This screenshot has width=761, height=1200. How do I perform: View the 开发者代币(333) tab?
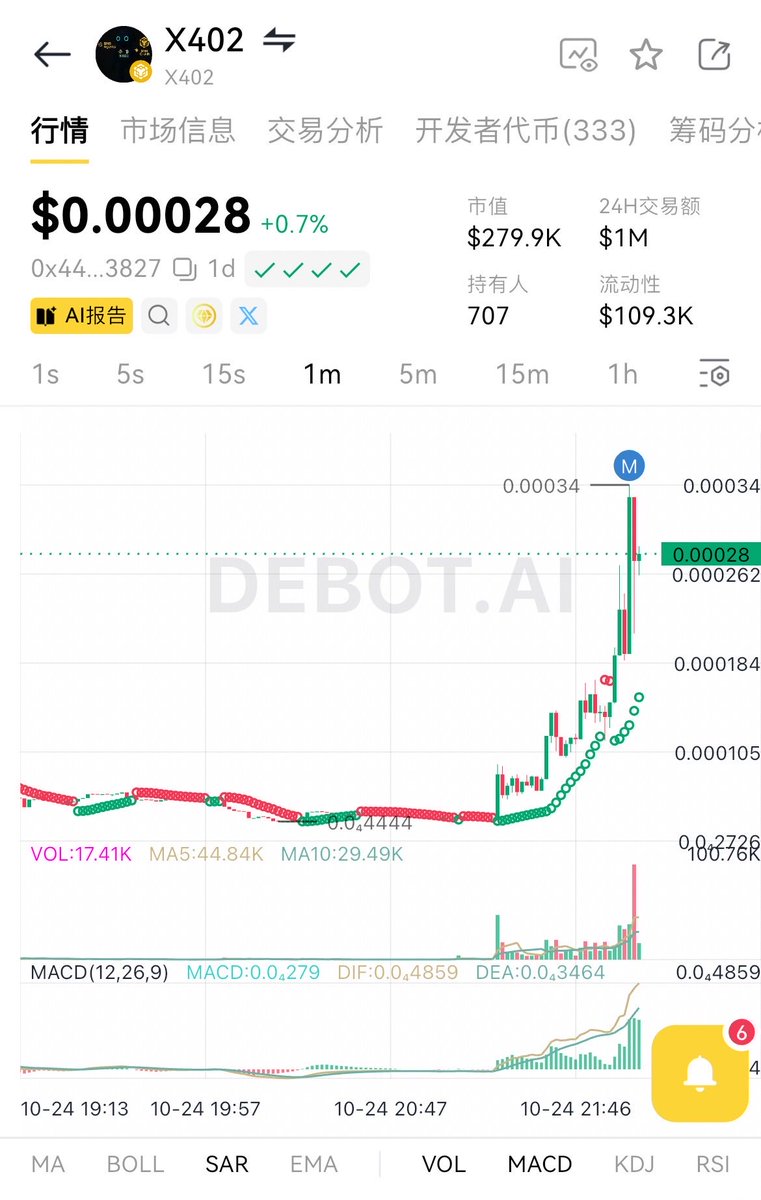point(526,130)
